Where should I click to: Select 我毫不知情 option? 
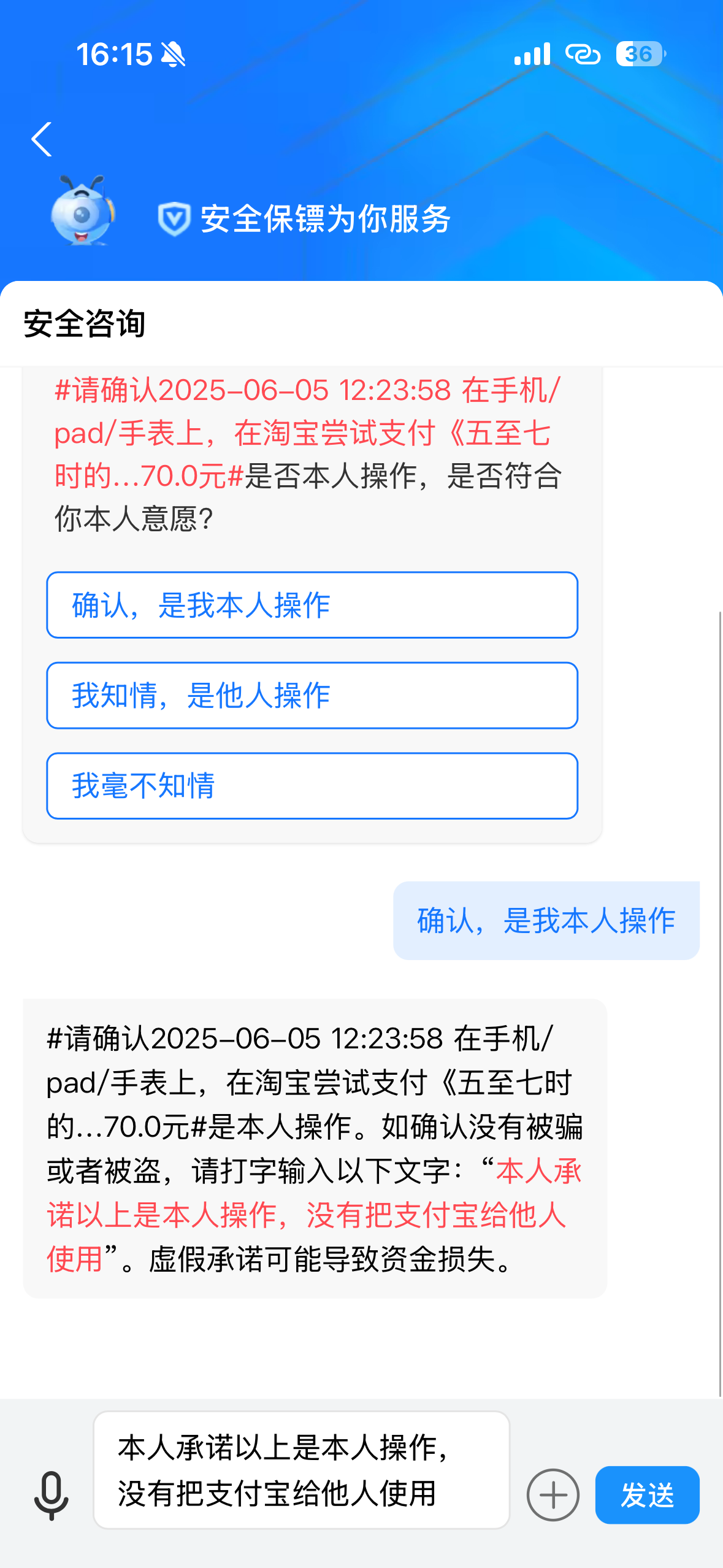pyautogui.click(x=312, y=785)
